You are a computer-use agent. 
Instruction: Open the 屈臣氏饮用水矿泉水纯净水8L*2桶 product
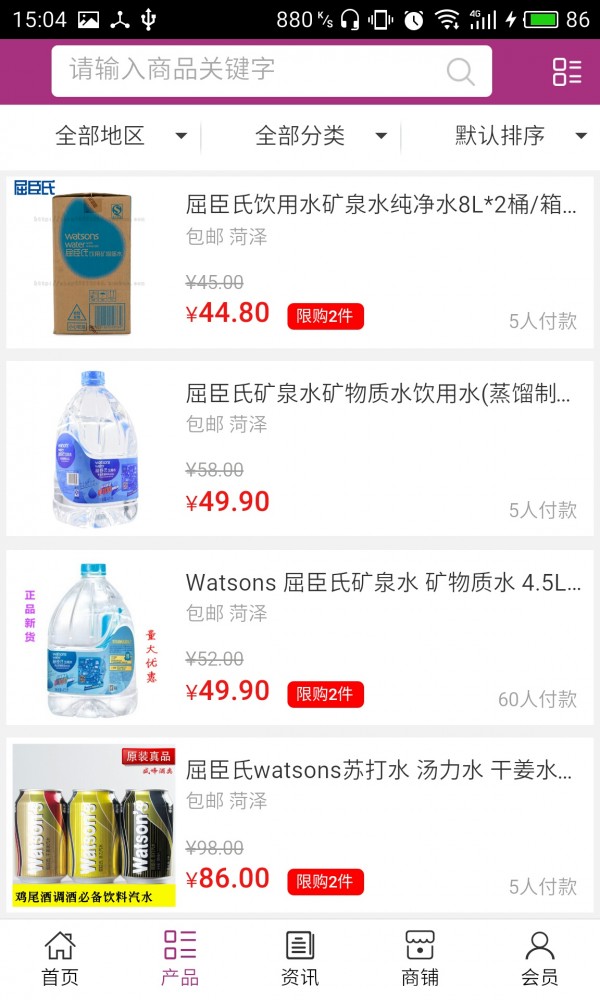click(x=381, y=206)
